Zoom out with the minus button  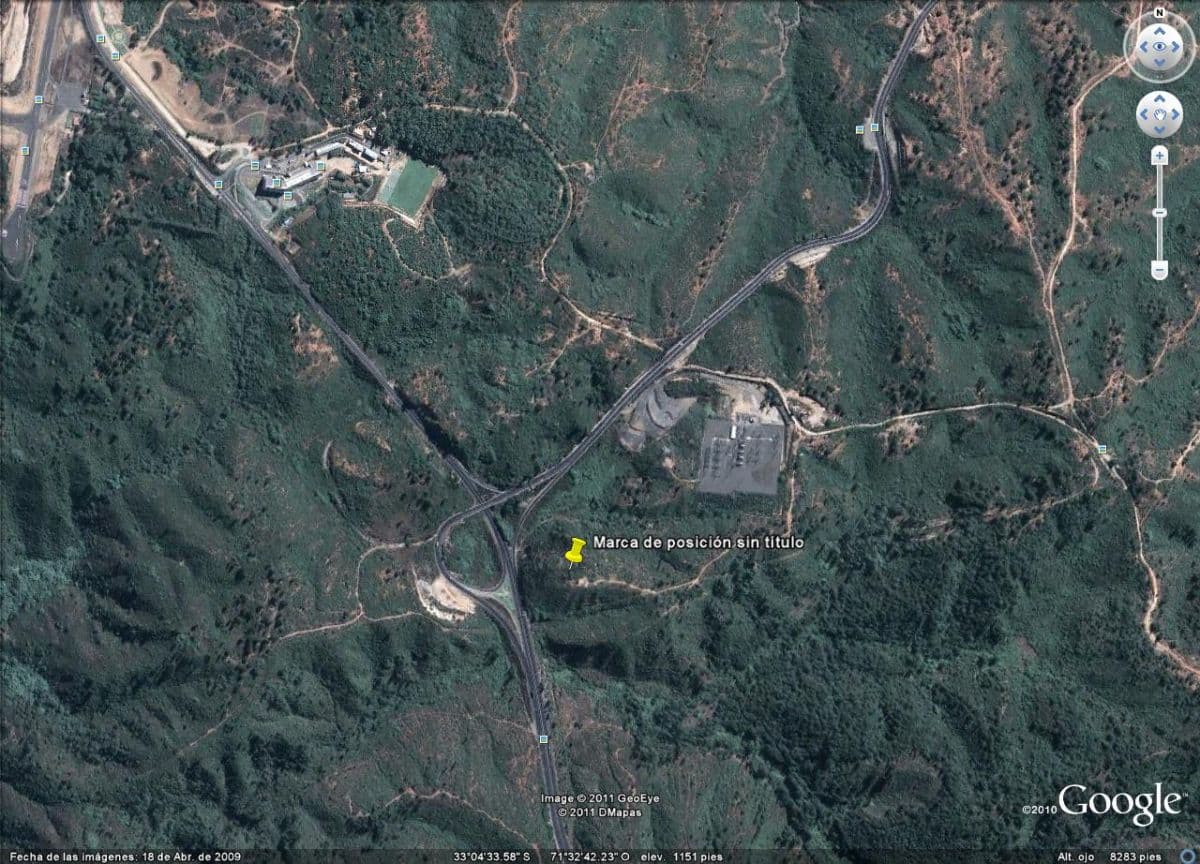(1159, 270)
